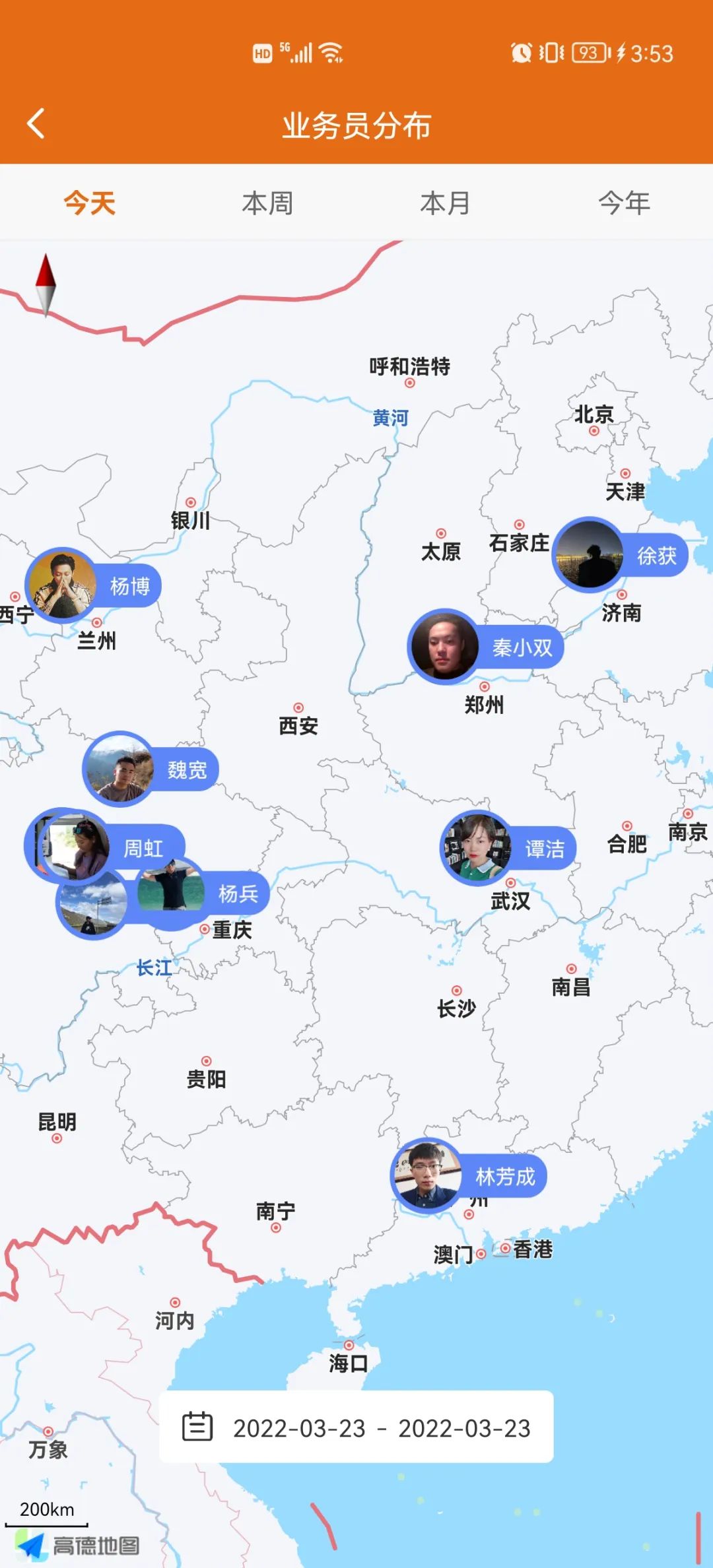
Task: Tap the compass to reset map orientation
Action: pyautogui.click(x=46, y=284)
